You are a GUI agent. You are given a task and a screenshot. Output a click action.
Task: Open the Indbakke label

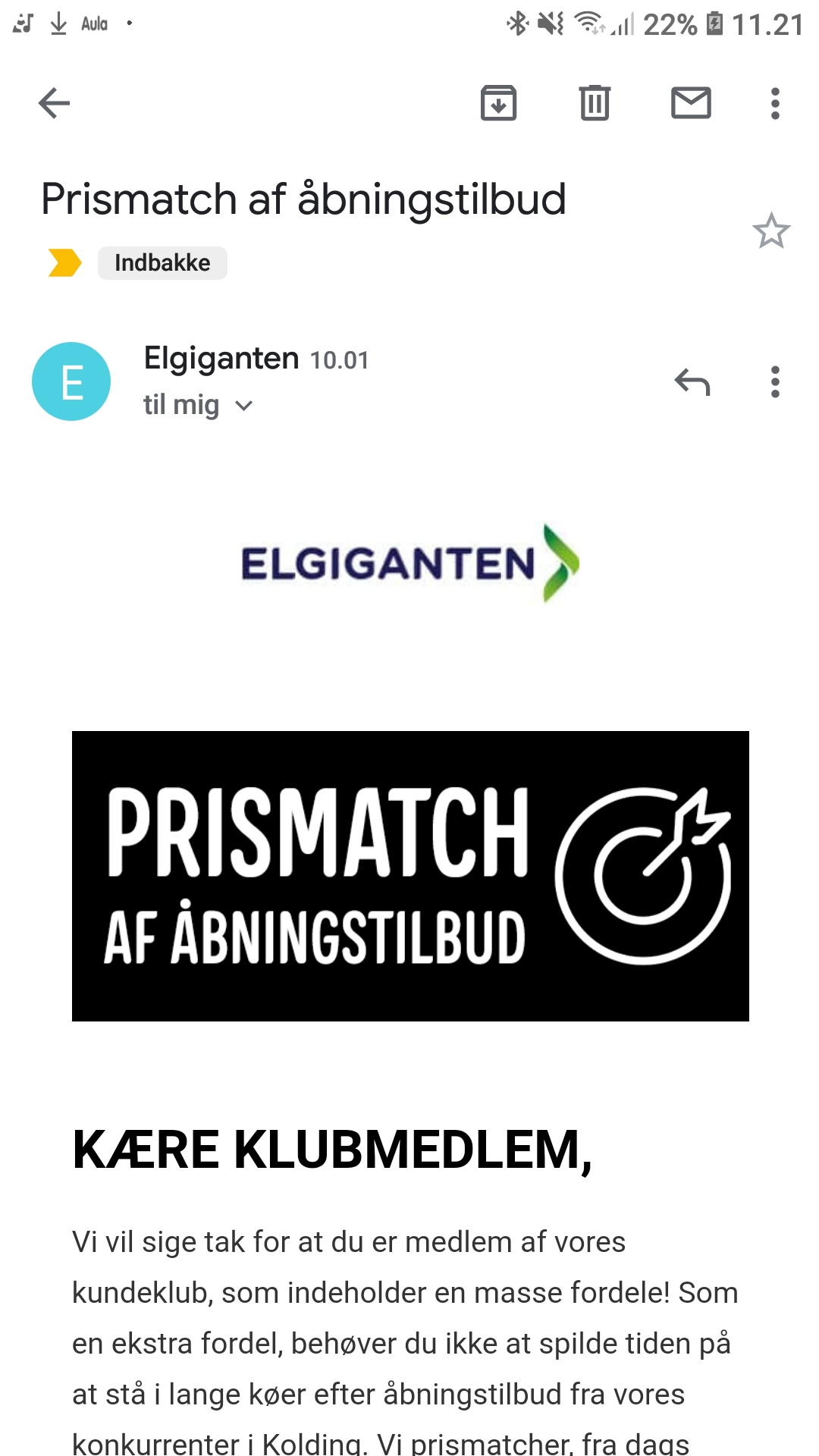[162, 263]
